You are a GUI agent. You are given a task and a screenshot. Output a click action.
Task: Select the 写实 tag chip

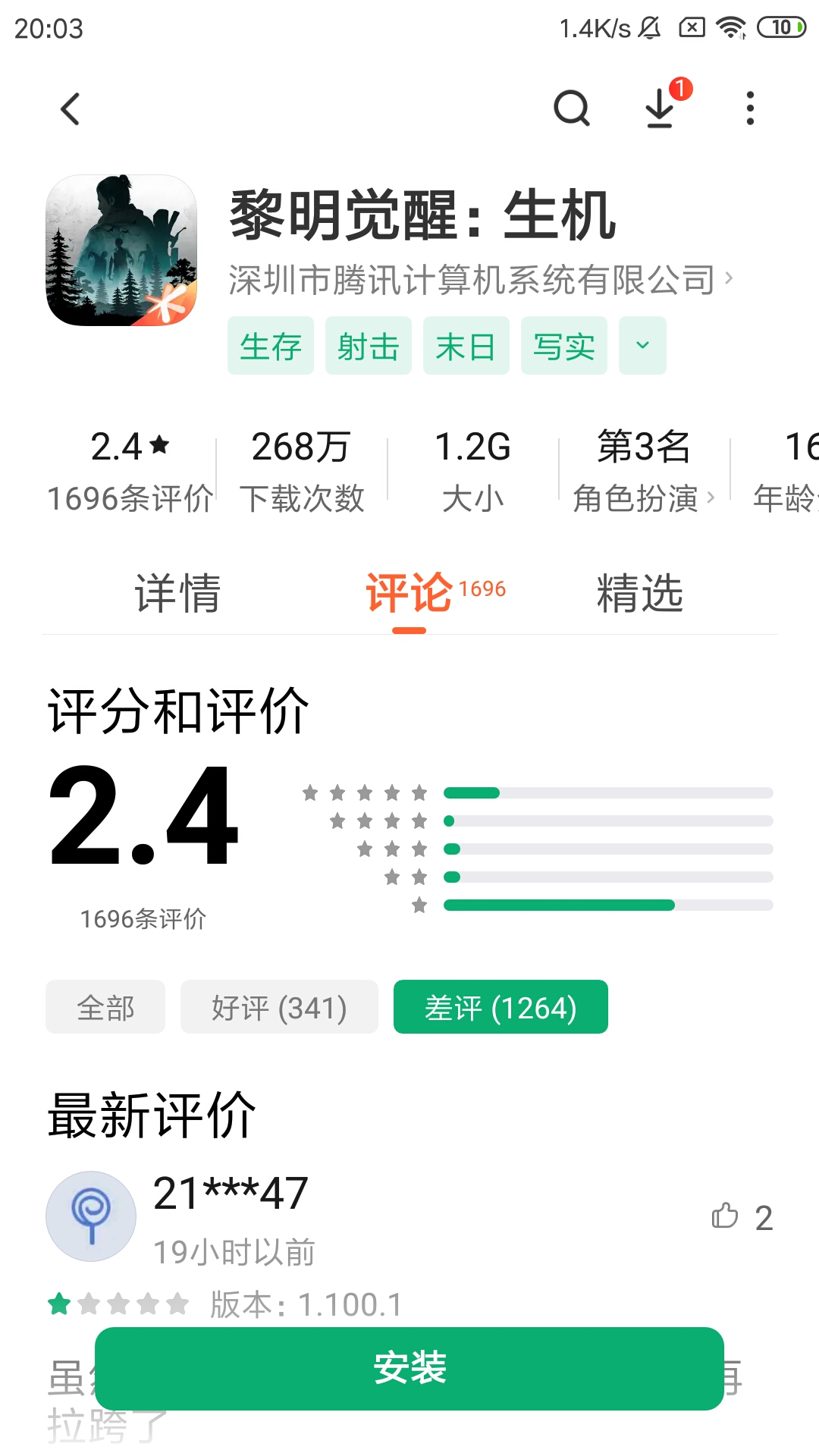(x=564, y=346)
